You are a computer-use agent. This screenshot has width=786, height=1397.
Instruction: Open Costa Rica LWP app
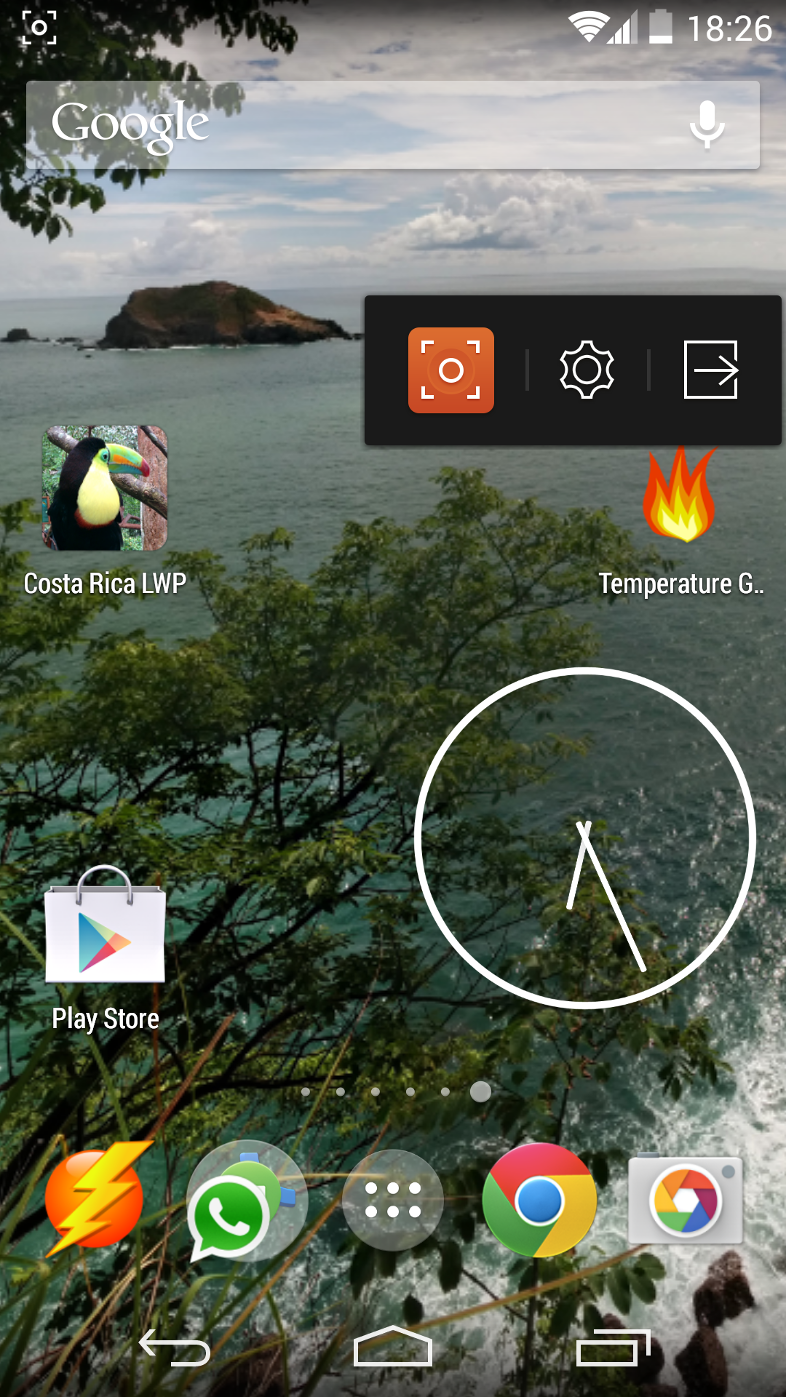105,490
